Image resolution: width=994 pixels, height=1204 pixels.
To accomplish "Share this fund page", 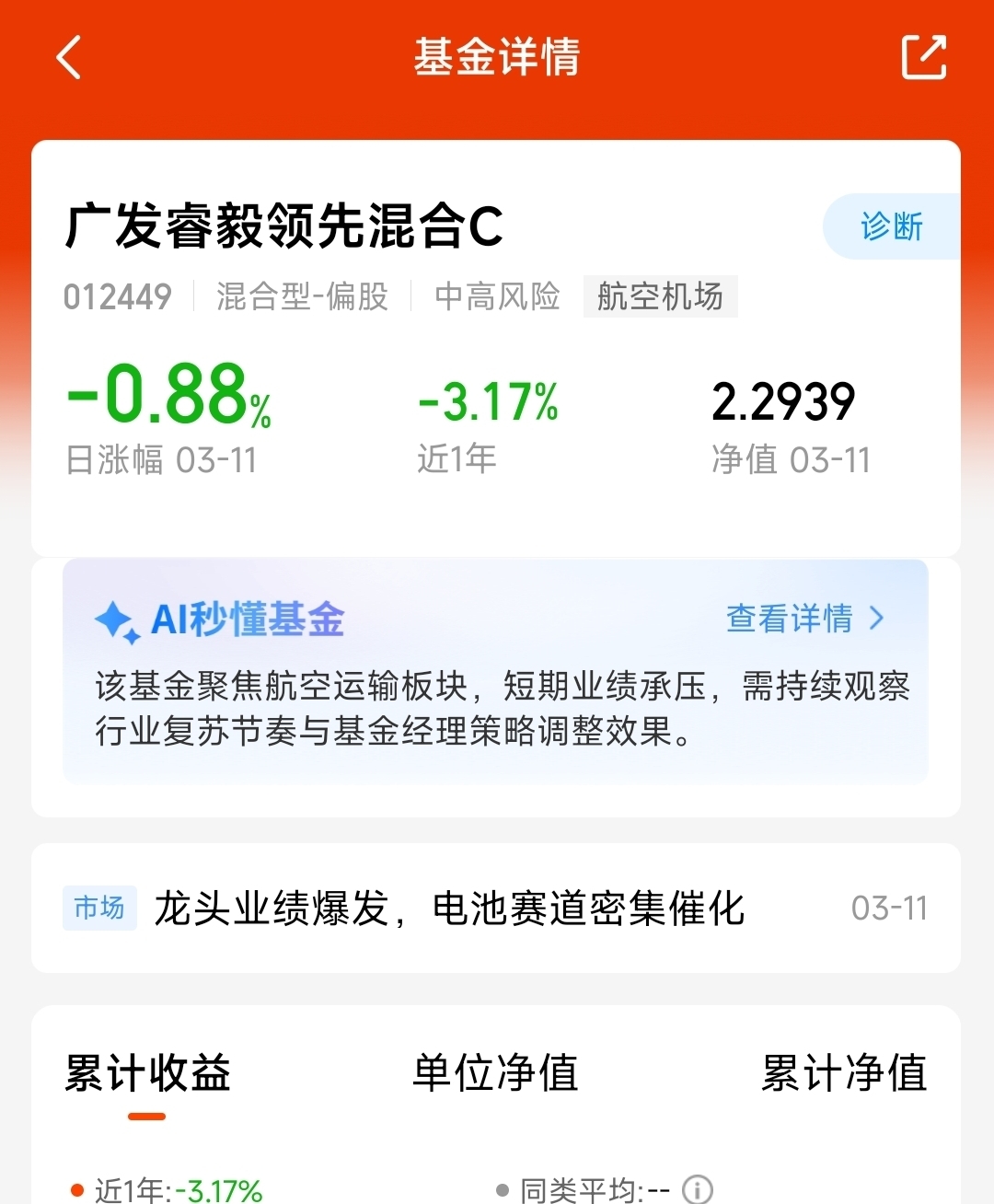I will (x=923, y=57).
